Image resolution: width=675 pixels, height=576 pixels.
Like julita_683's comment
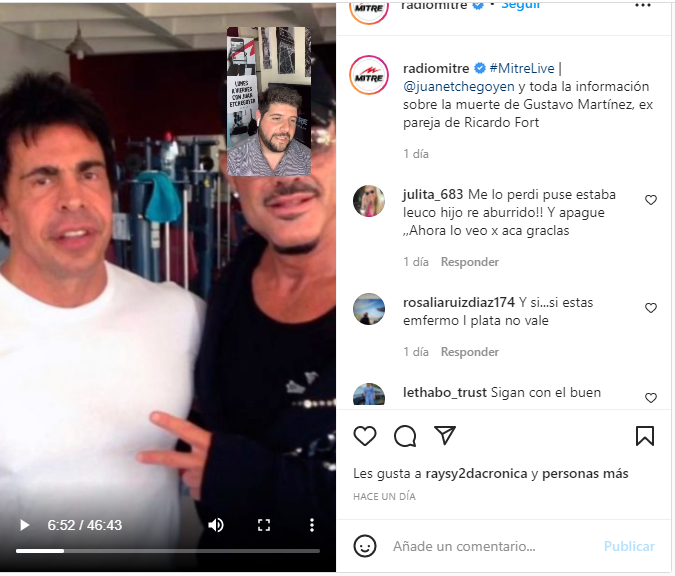coord(651,200)
